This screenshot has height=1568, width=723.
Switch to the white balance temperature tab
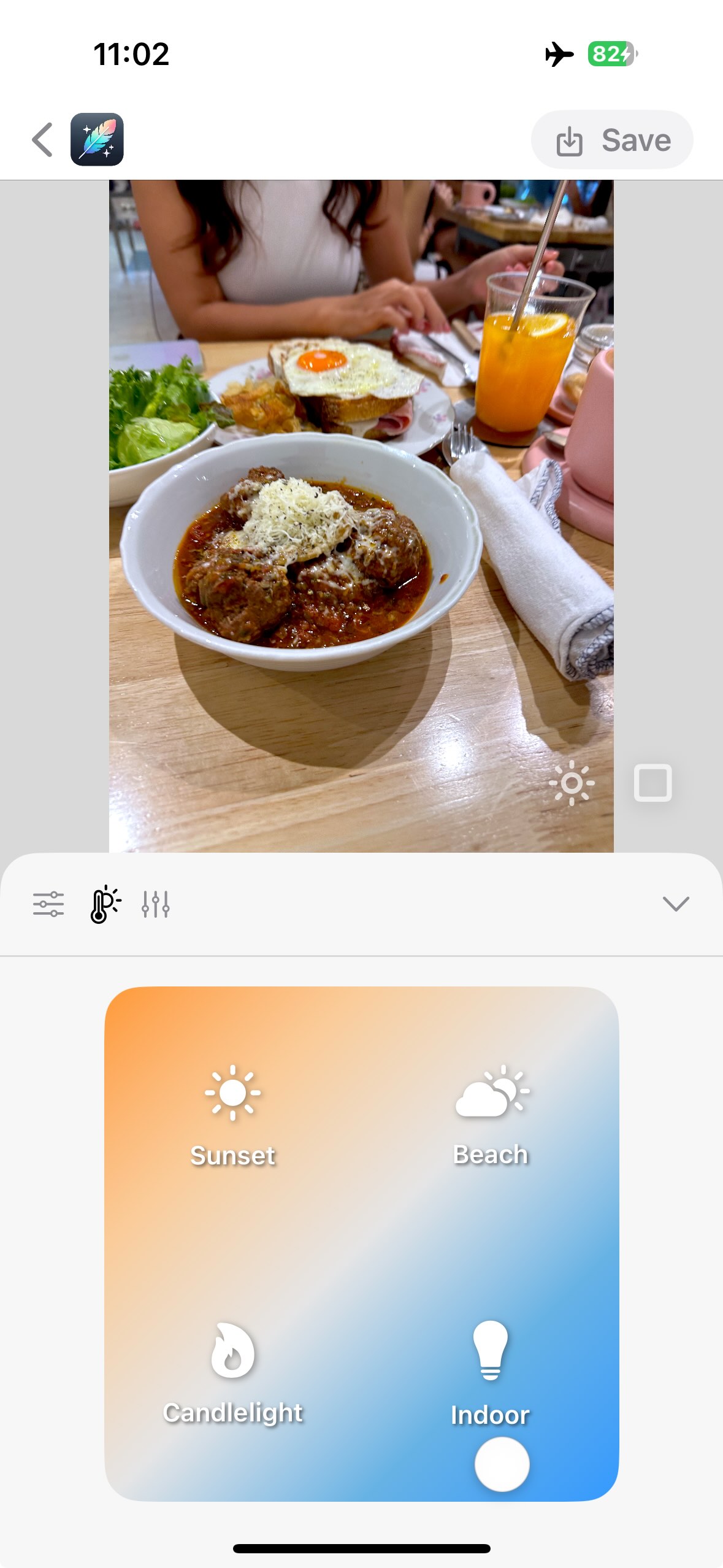tap(105, 904)
